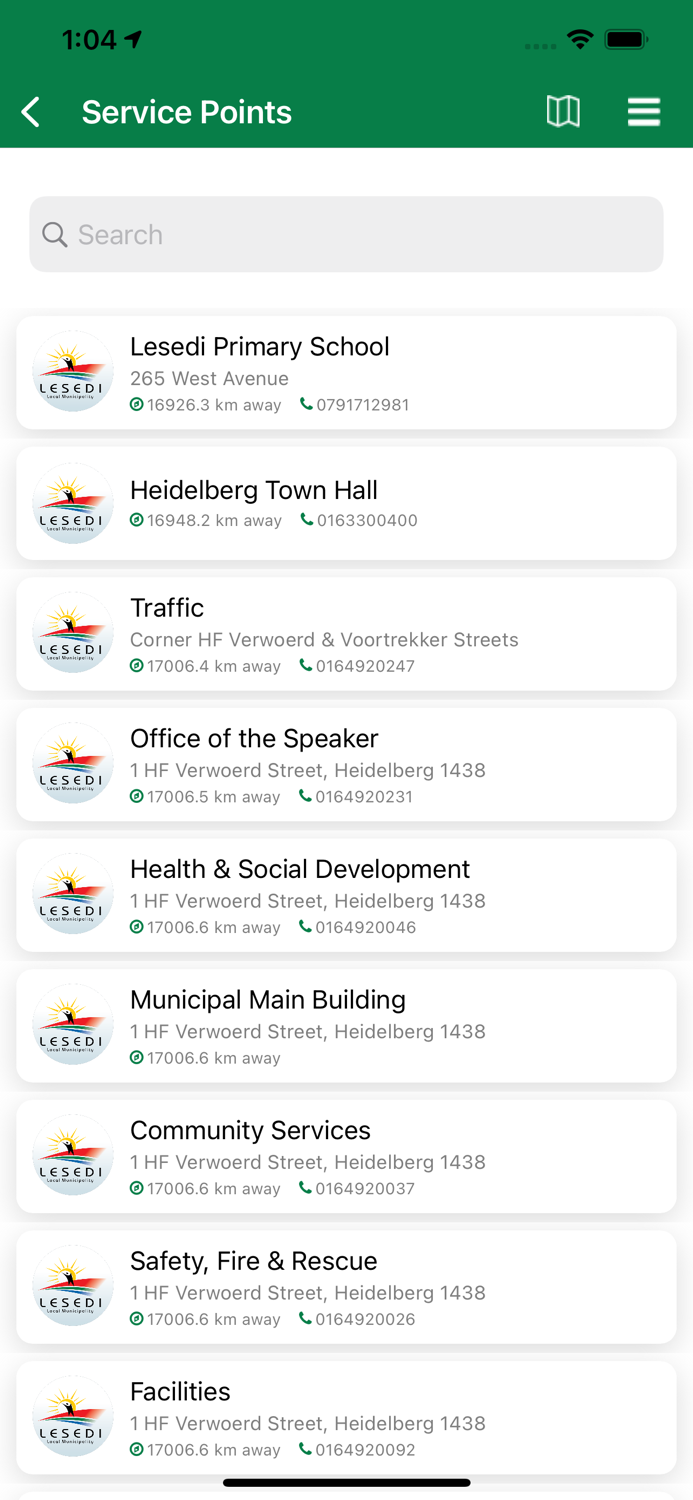The image size is (693, 1500).
Task: Open Lesedi Primary School service point
Action: point(346,373)
